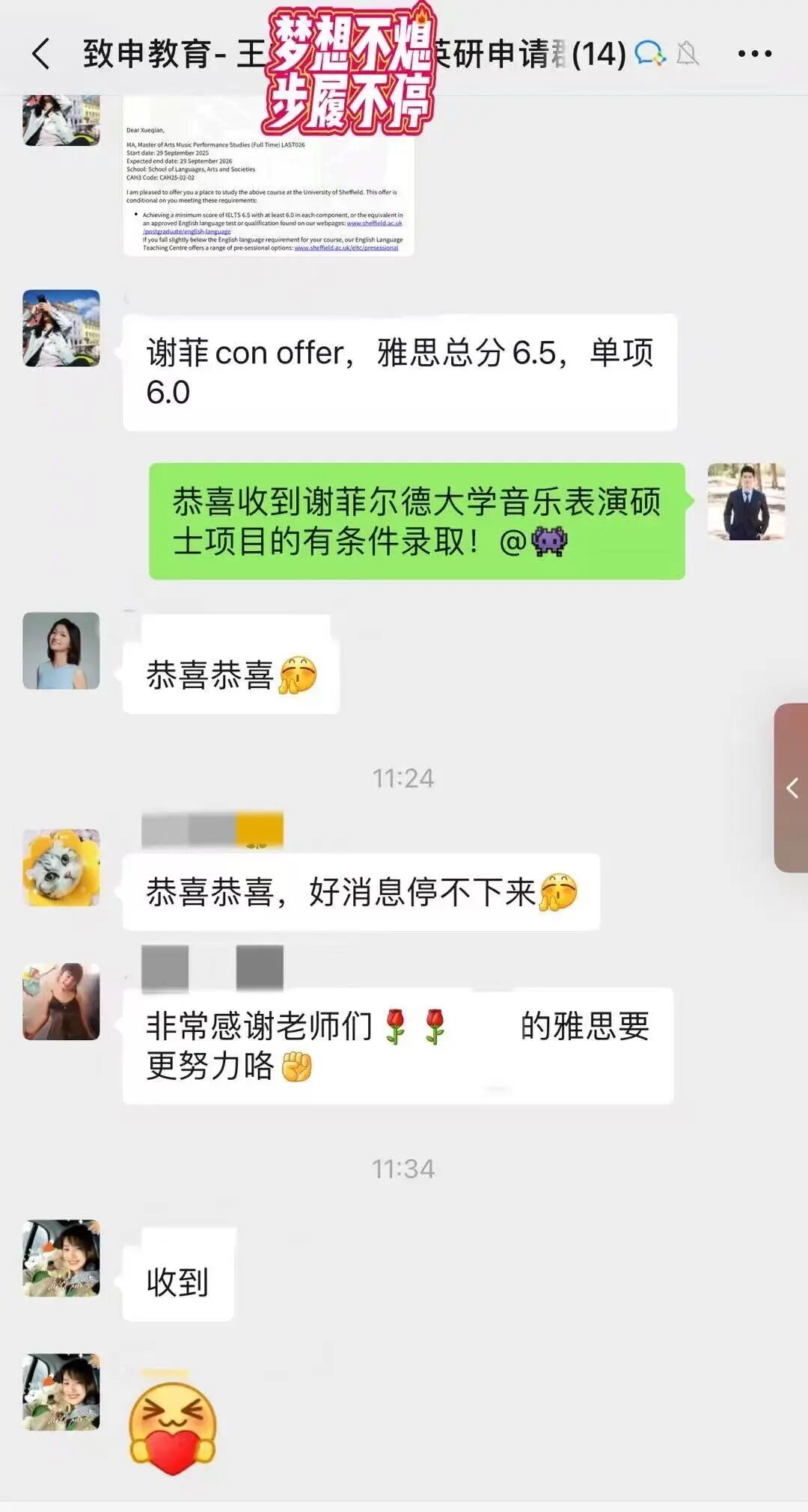Screen dimensions: 808x1512
Task: Open the group chat overflow menu
Action: pyautogui.click(x=754, y=54)
